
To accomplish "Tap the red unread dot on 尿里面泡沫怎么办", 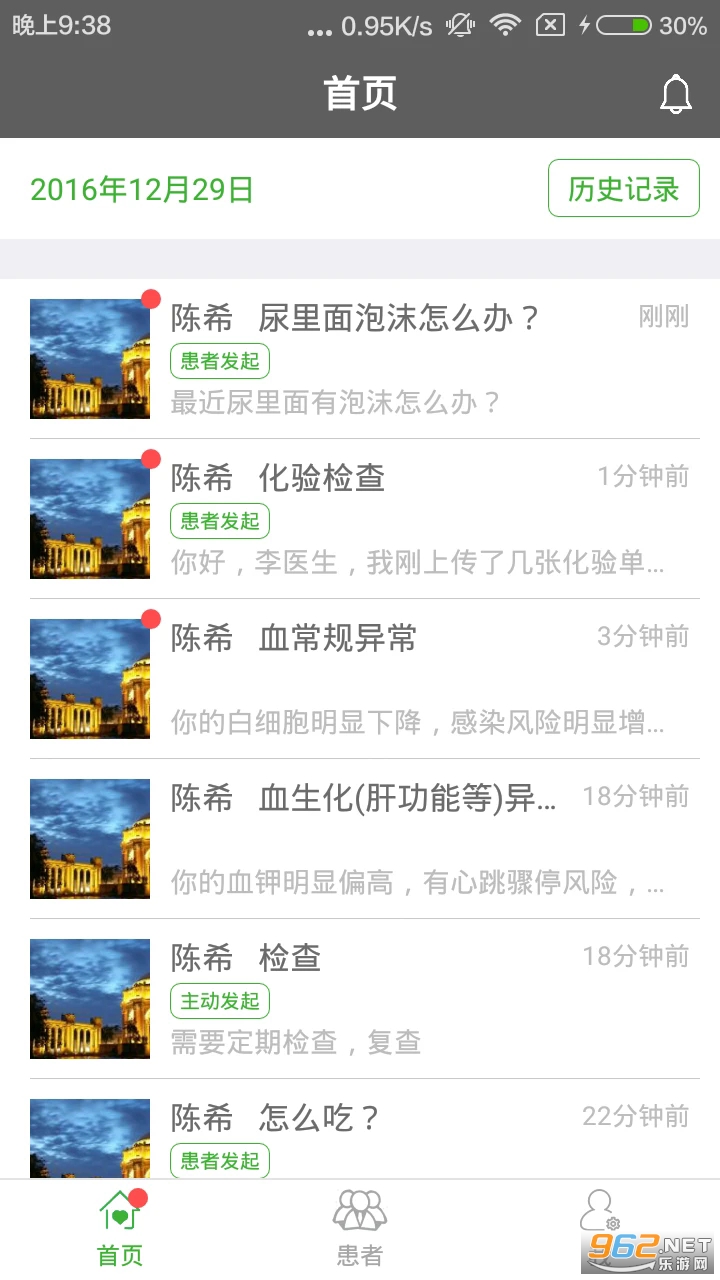I will [151, 298].
